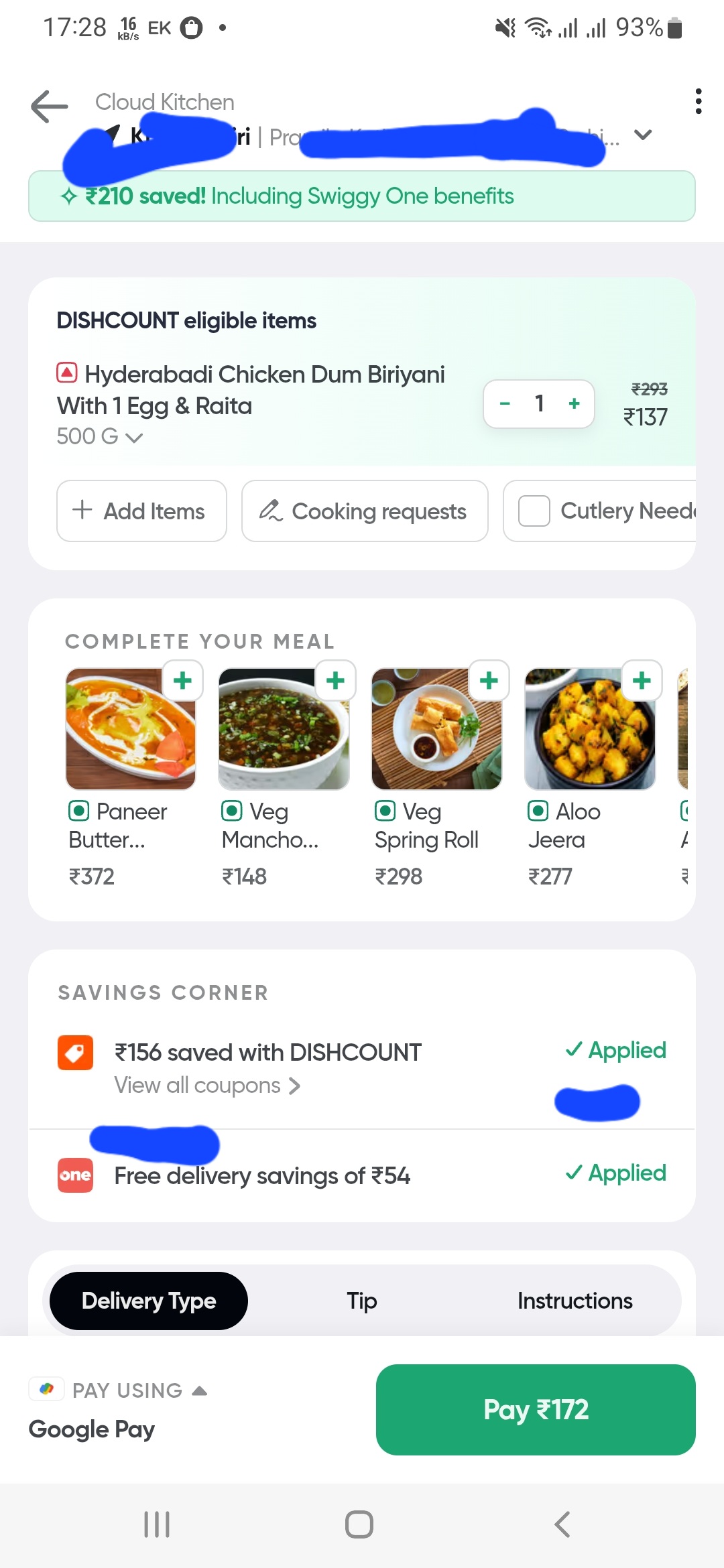724x1568 pixels.
Task: Add Paneer Butter Masala using plus icon
Action: coord(182,681)
